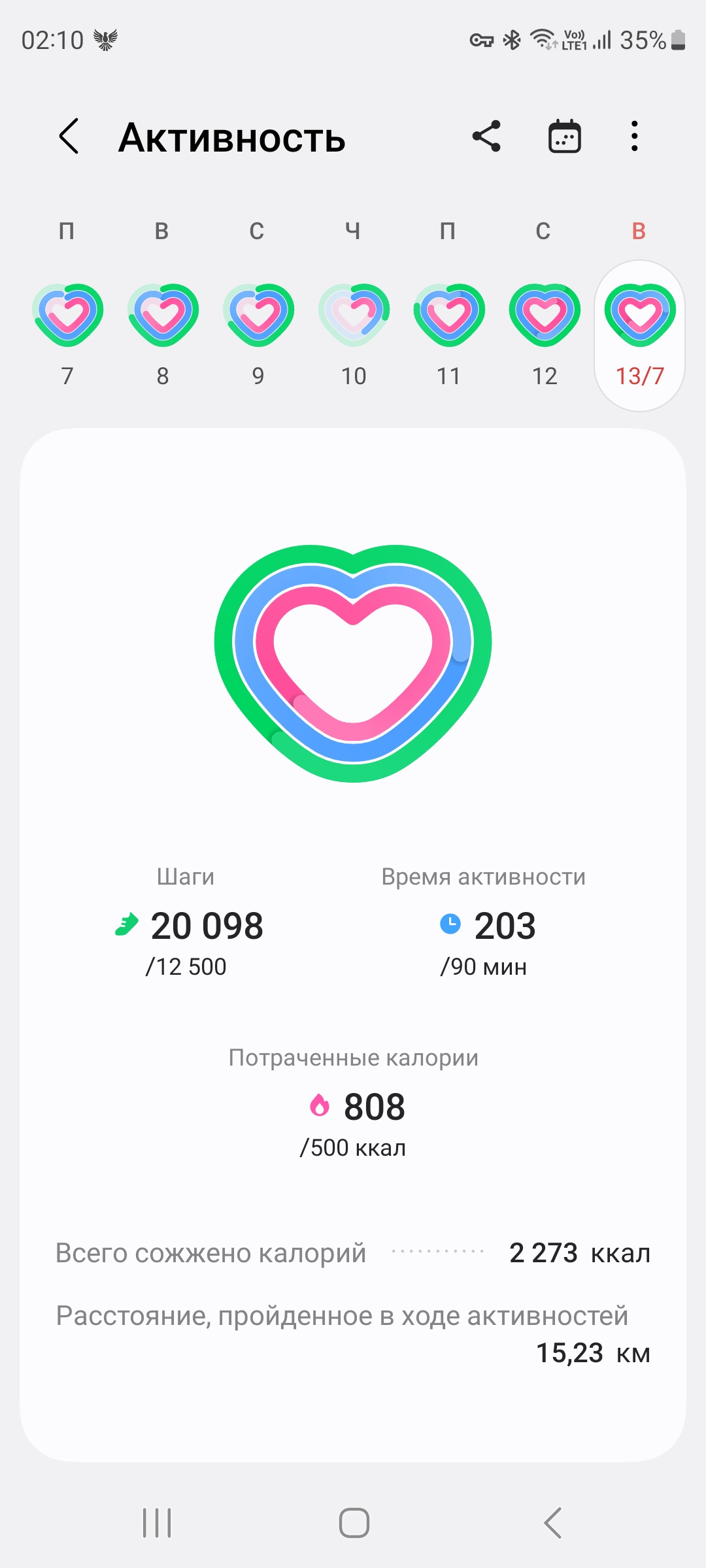The image size is (706, 1568).
Task: Select day 7 in the week strip
Action: click(x=67, y=335)
